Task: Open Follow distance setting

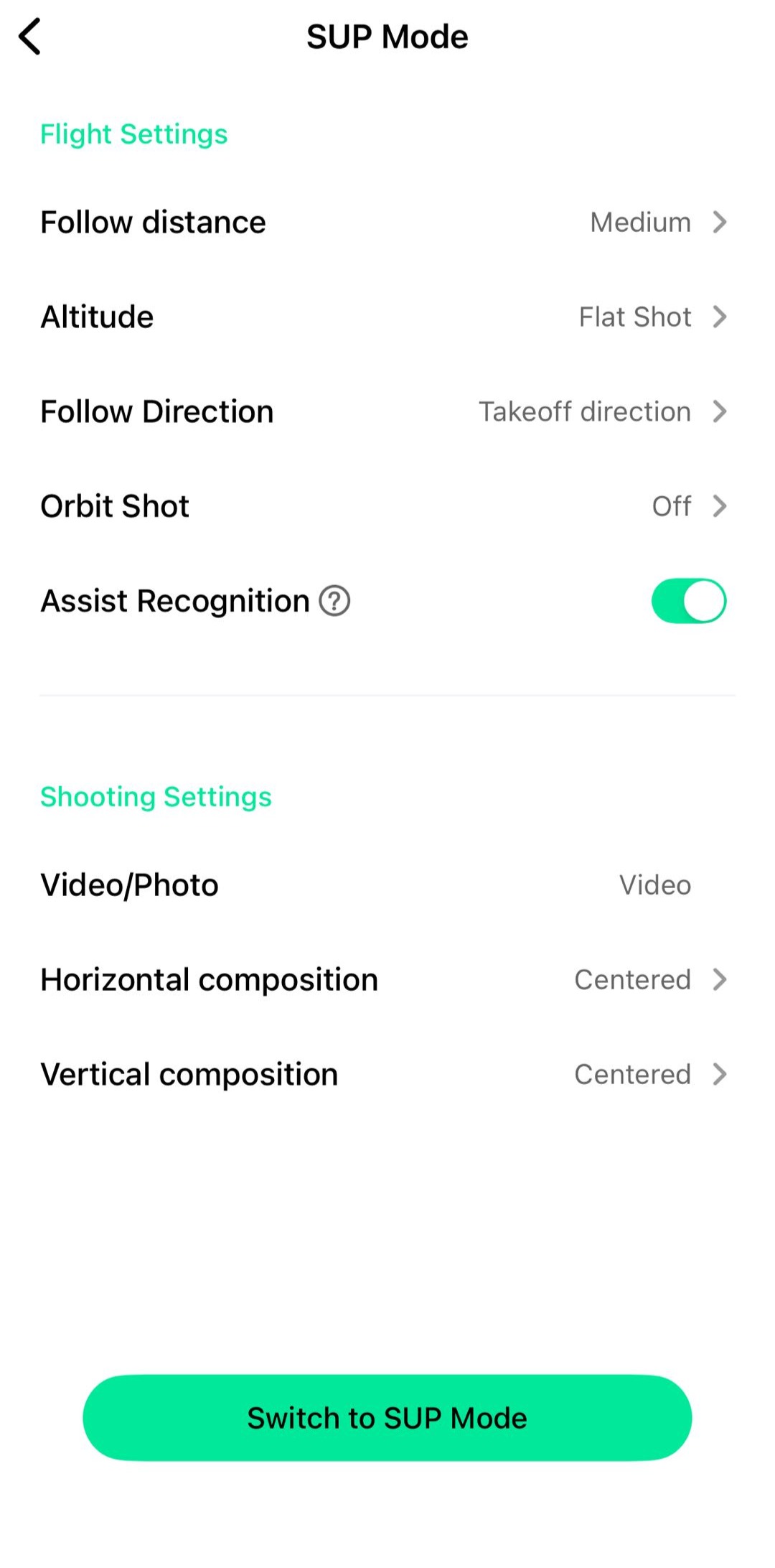Action: [x=387, y=222]
